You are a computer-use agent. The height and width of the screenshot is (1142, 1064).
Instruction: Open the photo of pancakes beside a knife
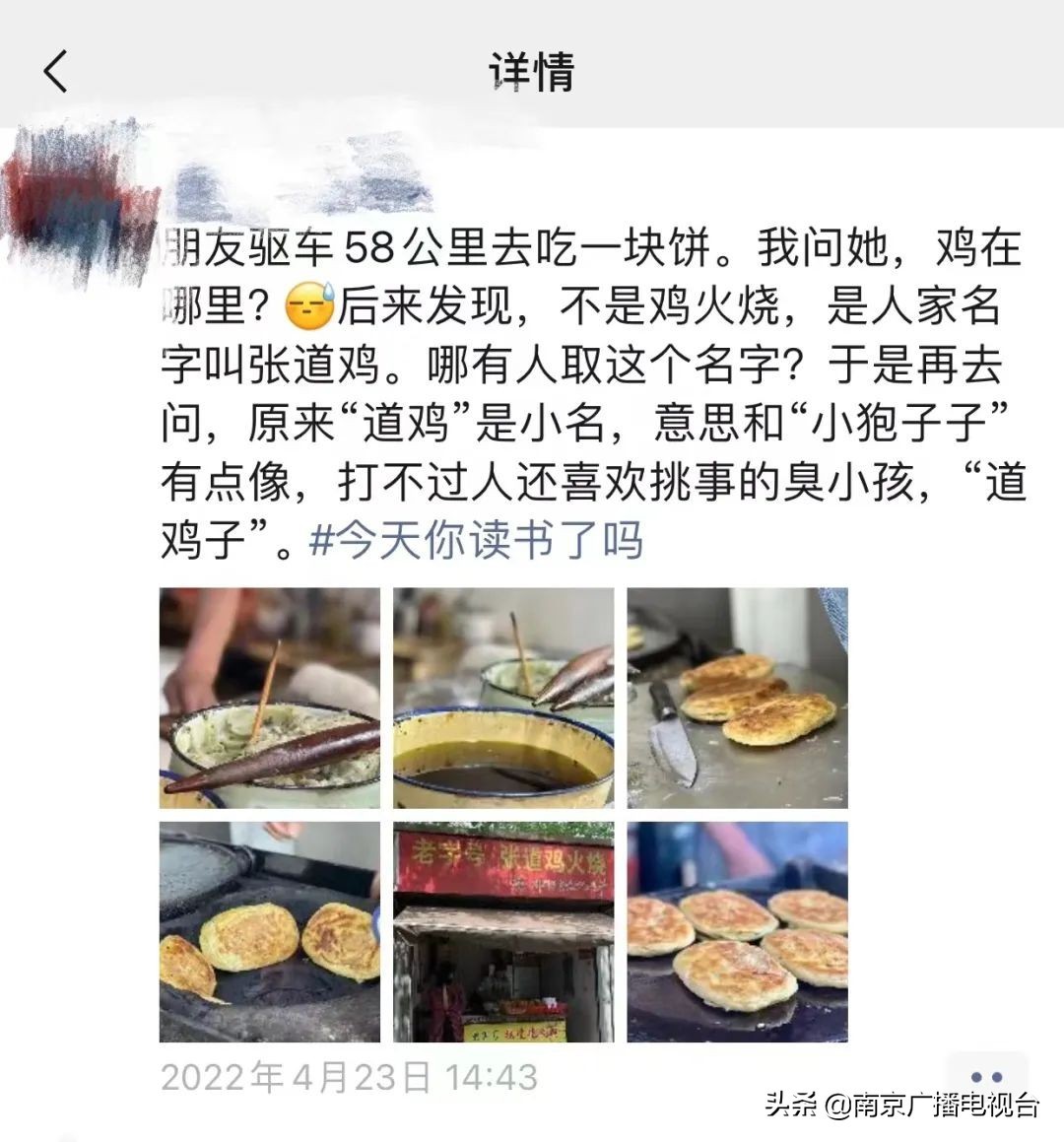(737, 698)
